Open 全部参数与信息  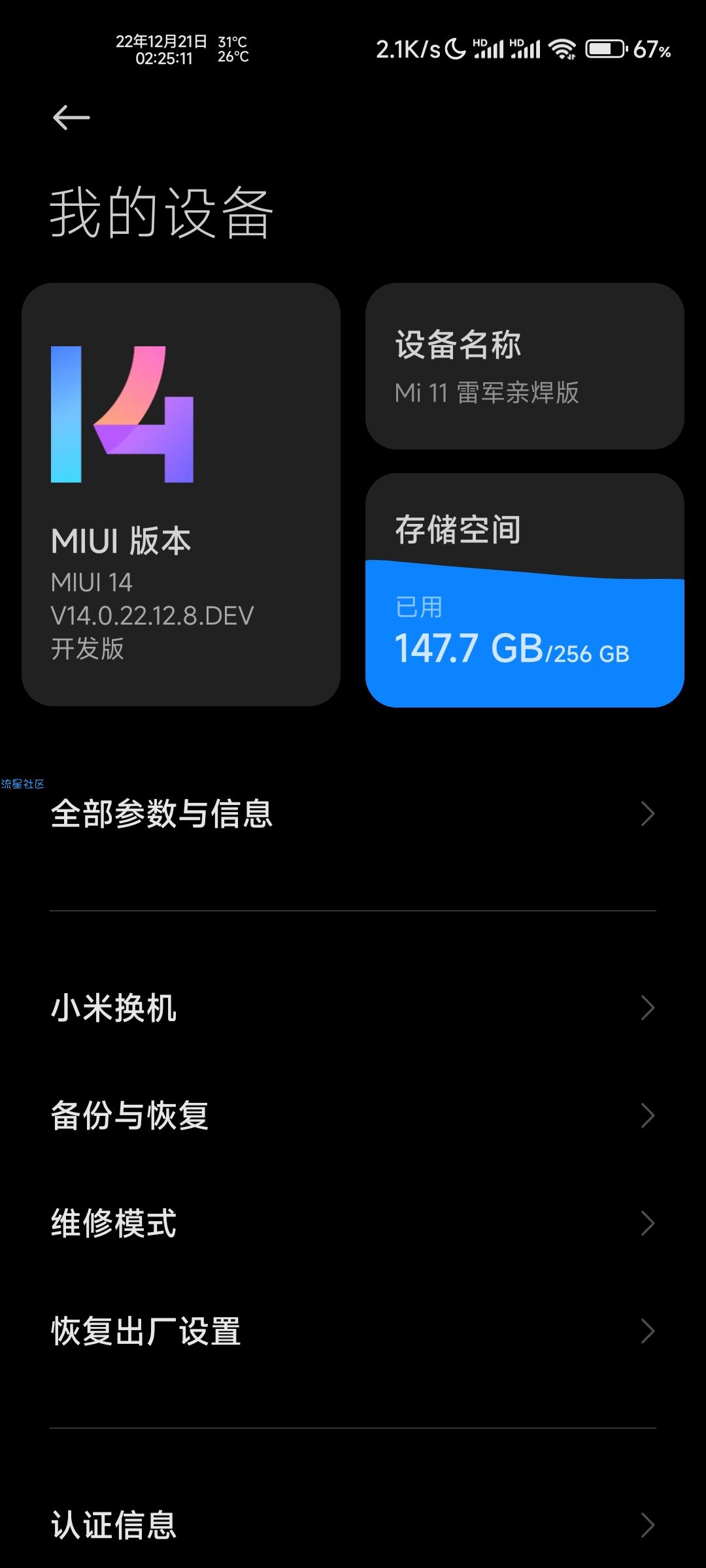353,813
